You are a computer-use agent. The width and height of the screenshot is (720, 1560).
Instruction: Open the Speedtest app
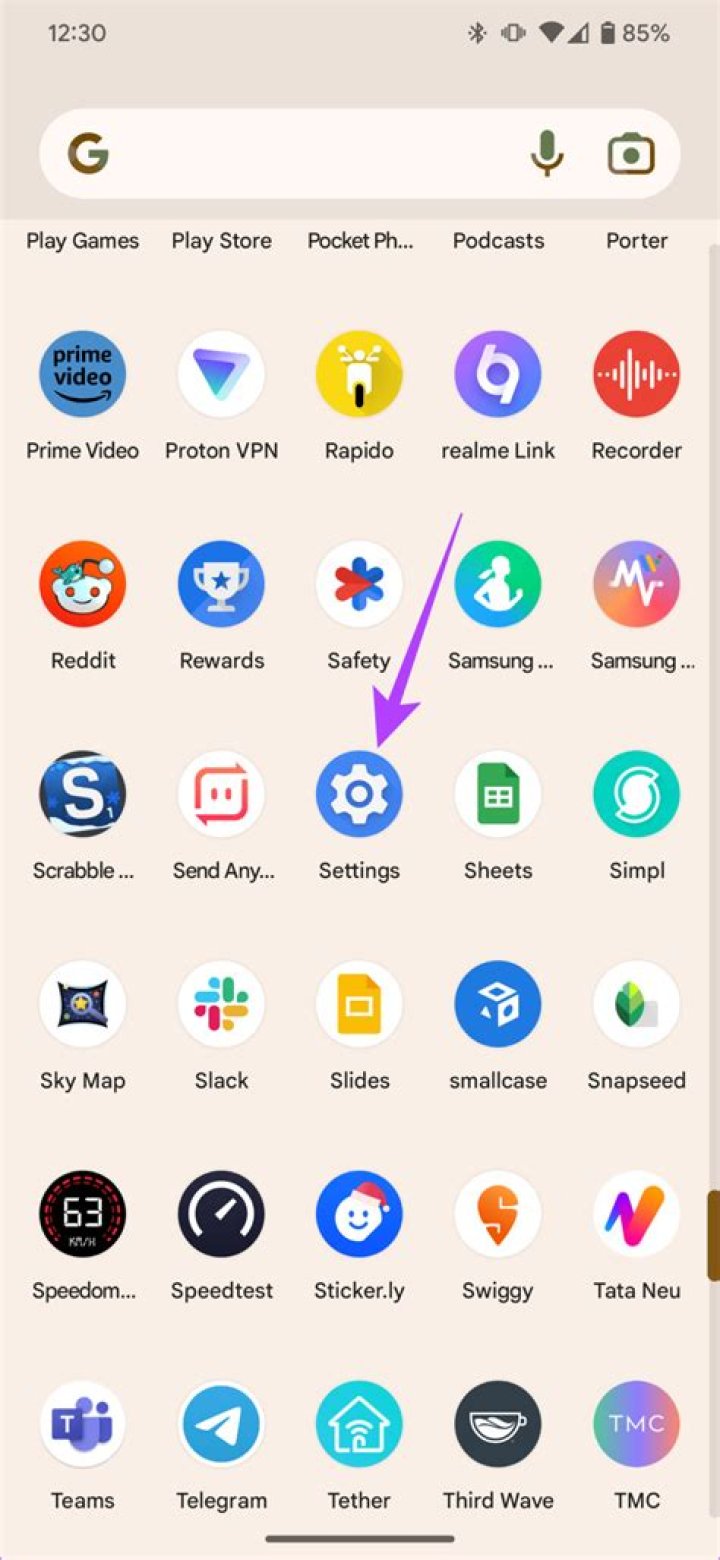click(x=221, y=1215)
